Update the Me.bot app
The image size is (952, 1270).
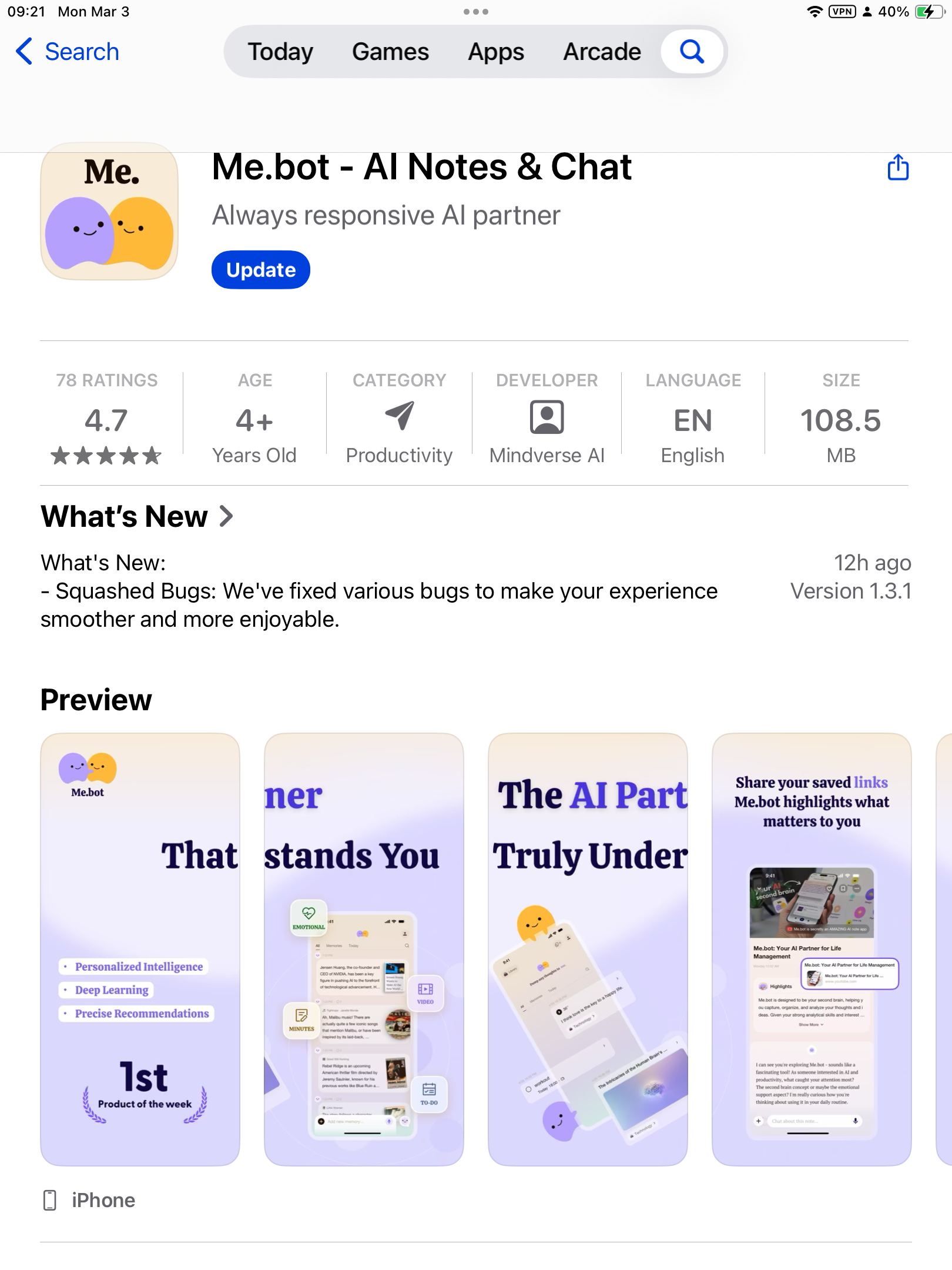pos(261,270)
